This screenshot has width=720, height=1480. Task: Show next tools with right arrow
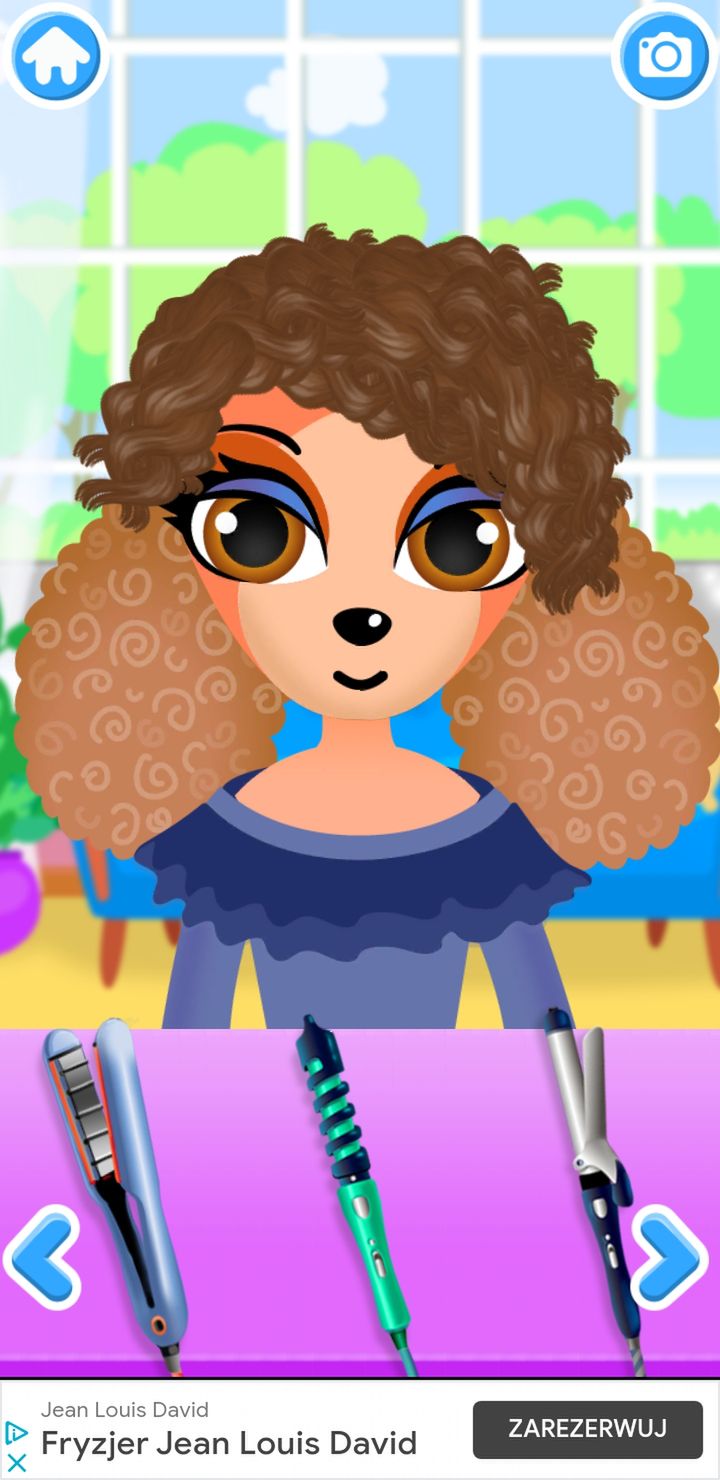[668, 1258]
